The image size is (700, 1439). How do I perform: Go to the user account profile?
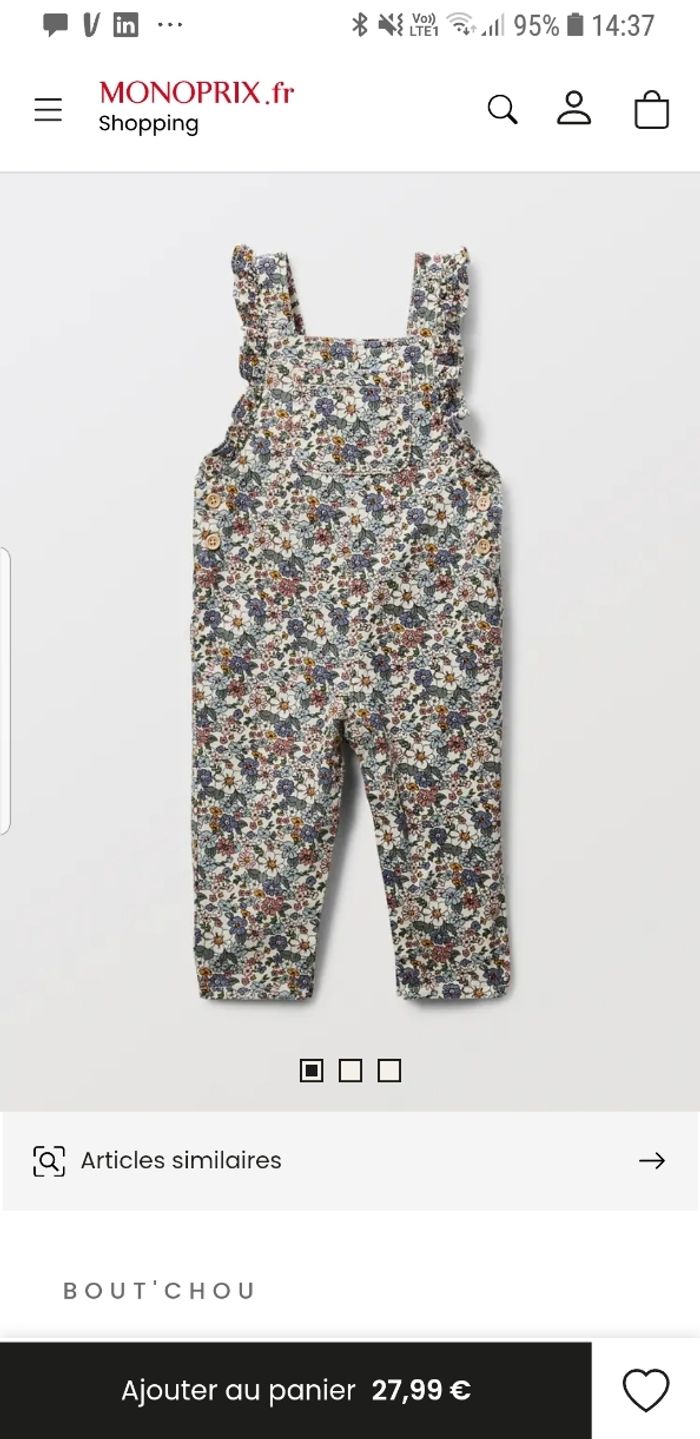574,108
